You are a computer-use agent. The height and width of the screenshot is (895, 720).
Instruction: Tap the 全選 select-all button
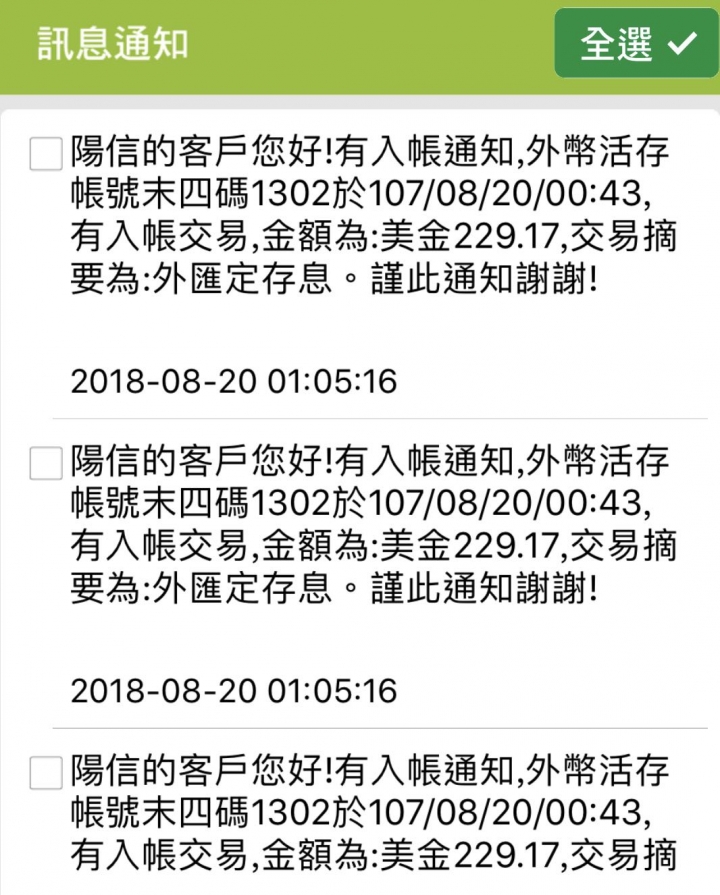click(636, 44)
